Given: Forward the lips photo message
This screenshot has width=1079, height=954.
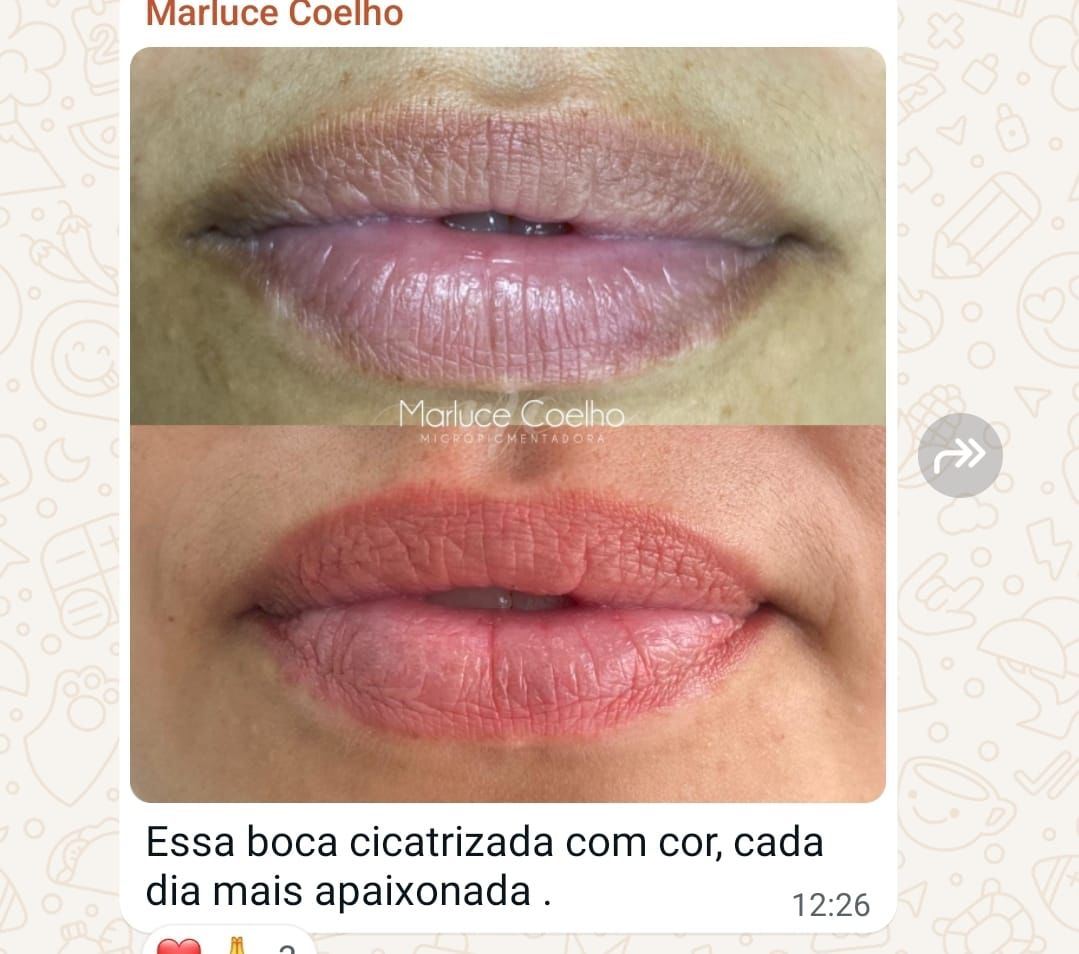Looking at the screenshot, I should (x=959, y=455).
